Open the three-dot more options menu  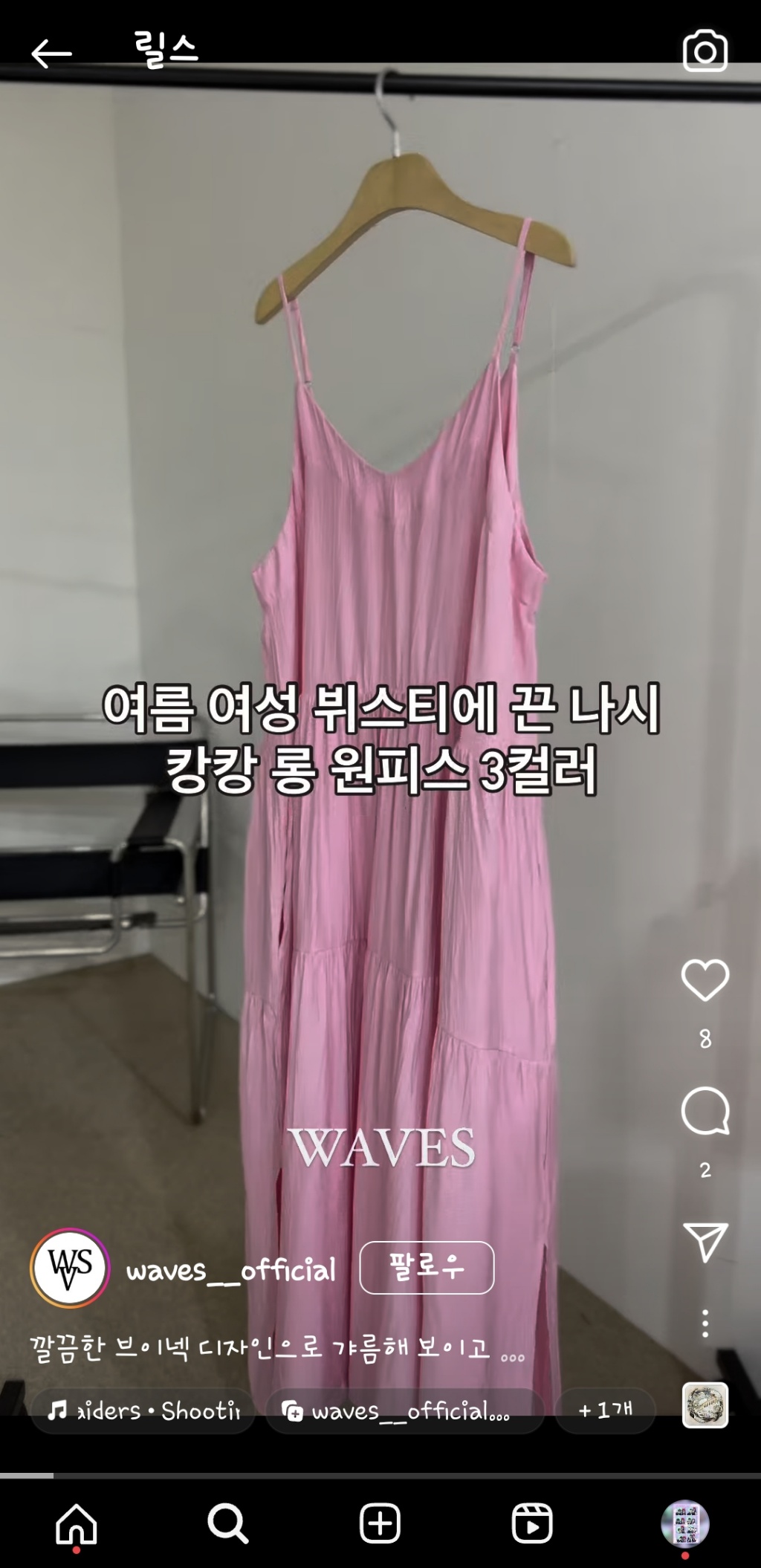click(705, 1324)
